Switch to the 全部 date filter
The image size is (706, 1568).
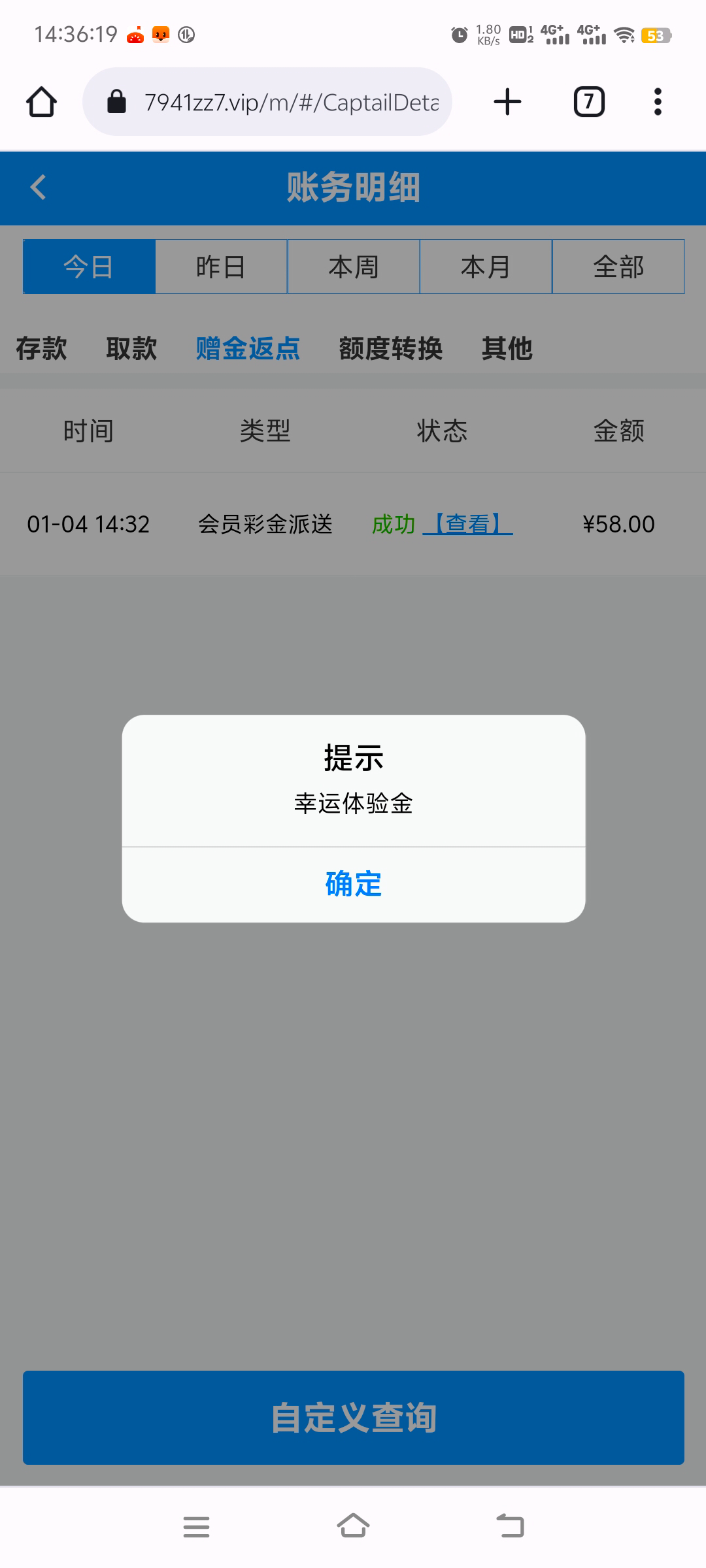[x=618, y=267]
